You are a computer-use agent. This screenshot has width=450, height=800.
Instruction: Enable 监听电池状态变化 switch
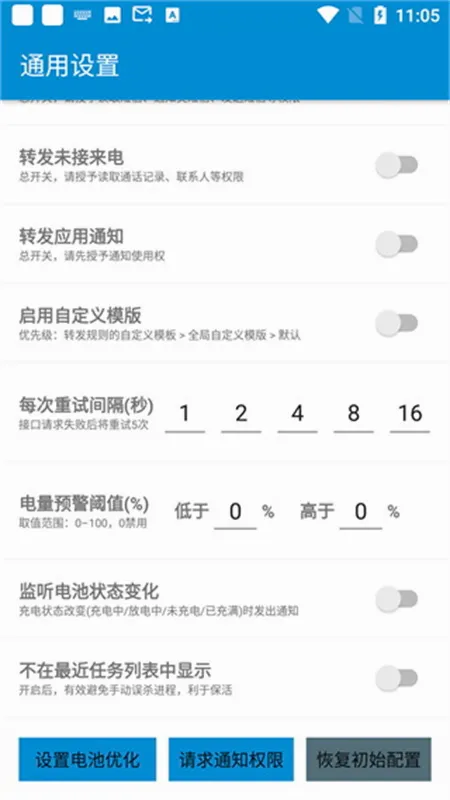(397, 599)
